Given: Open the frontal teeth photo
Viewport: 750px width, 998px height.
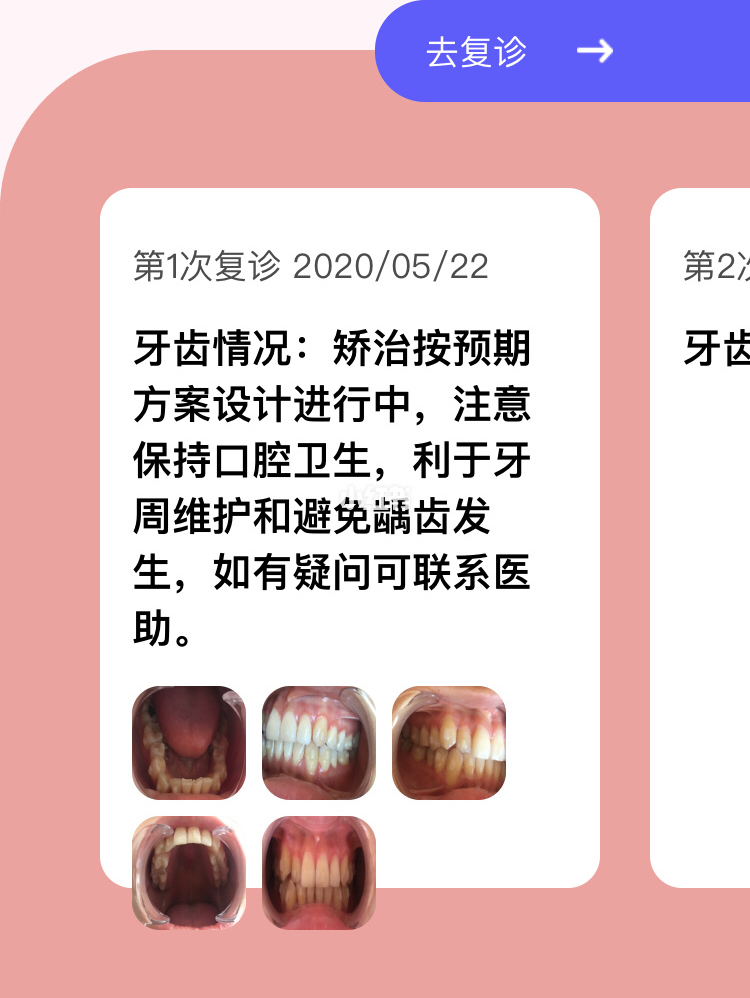Looking at the screenshot, I should (x=319, y=873).
